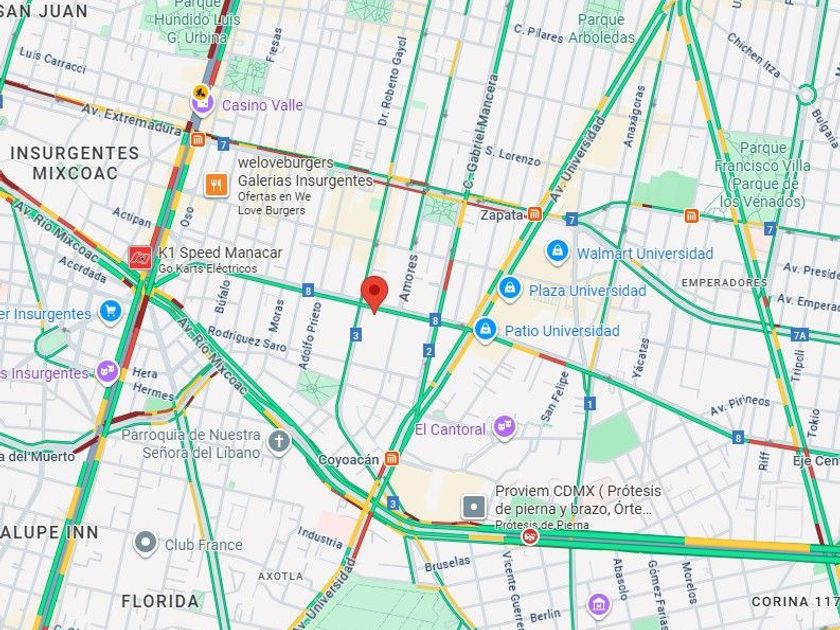This screenshot has width=840, height=630.
Task: Select the Coyoacán metro station icon
Action: tap(392, 459)
